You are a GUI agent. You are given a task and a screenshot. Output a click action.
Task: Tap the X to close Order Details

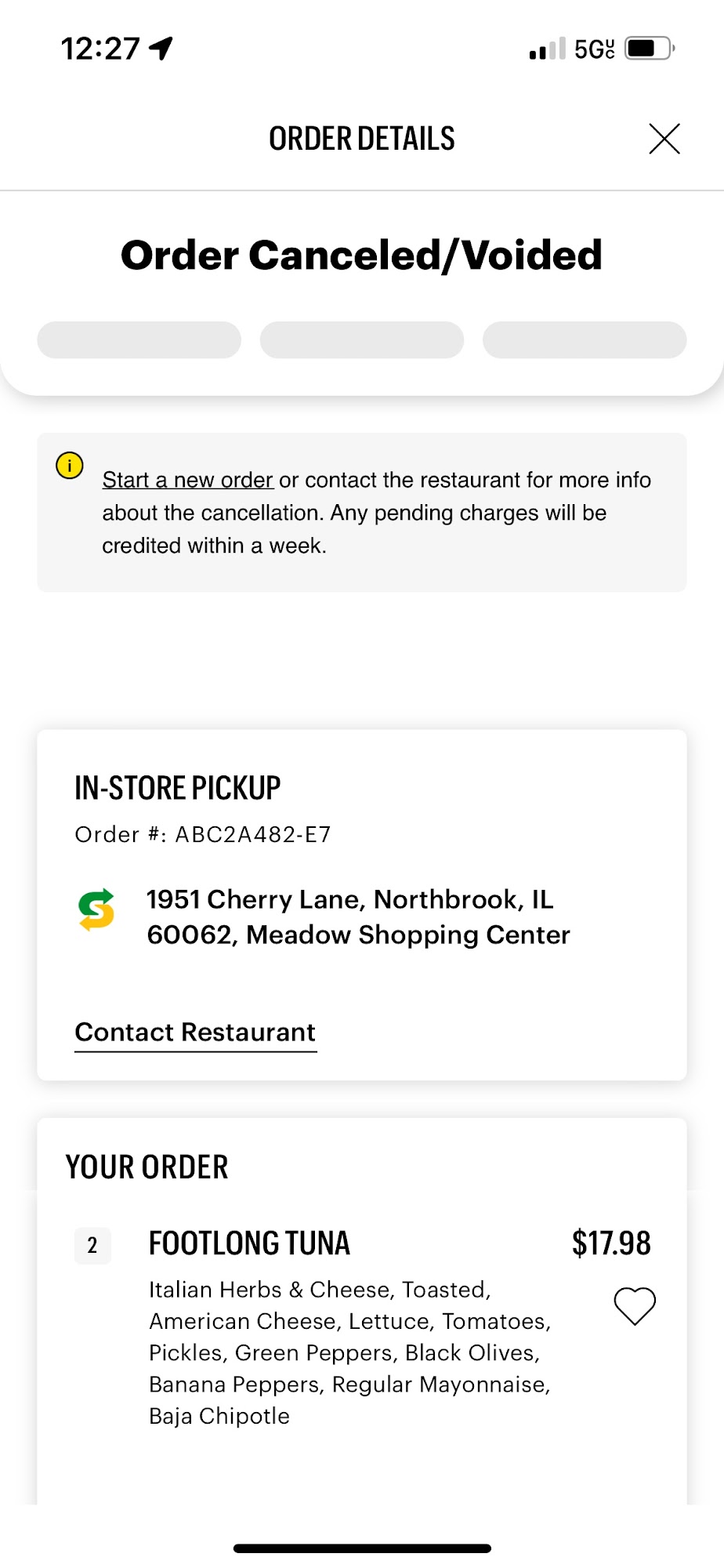coord(664,138)
